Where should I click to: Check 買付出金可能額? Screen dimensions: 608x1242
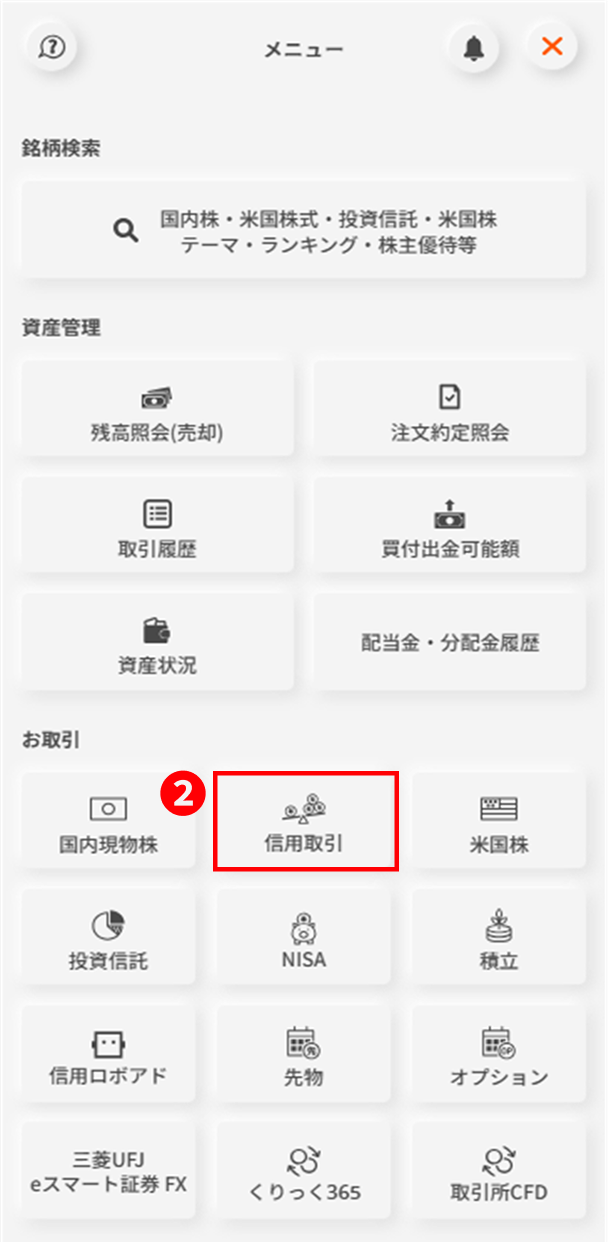tap(449, 525)
